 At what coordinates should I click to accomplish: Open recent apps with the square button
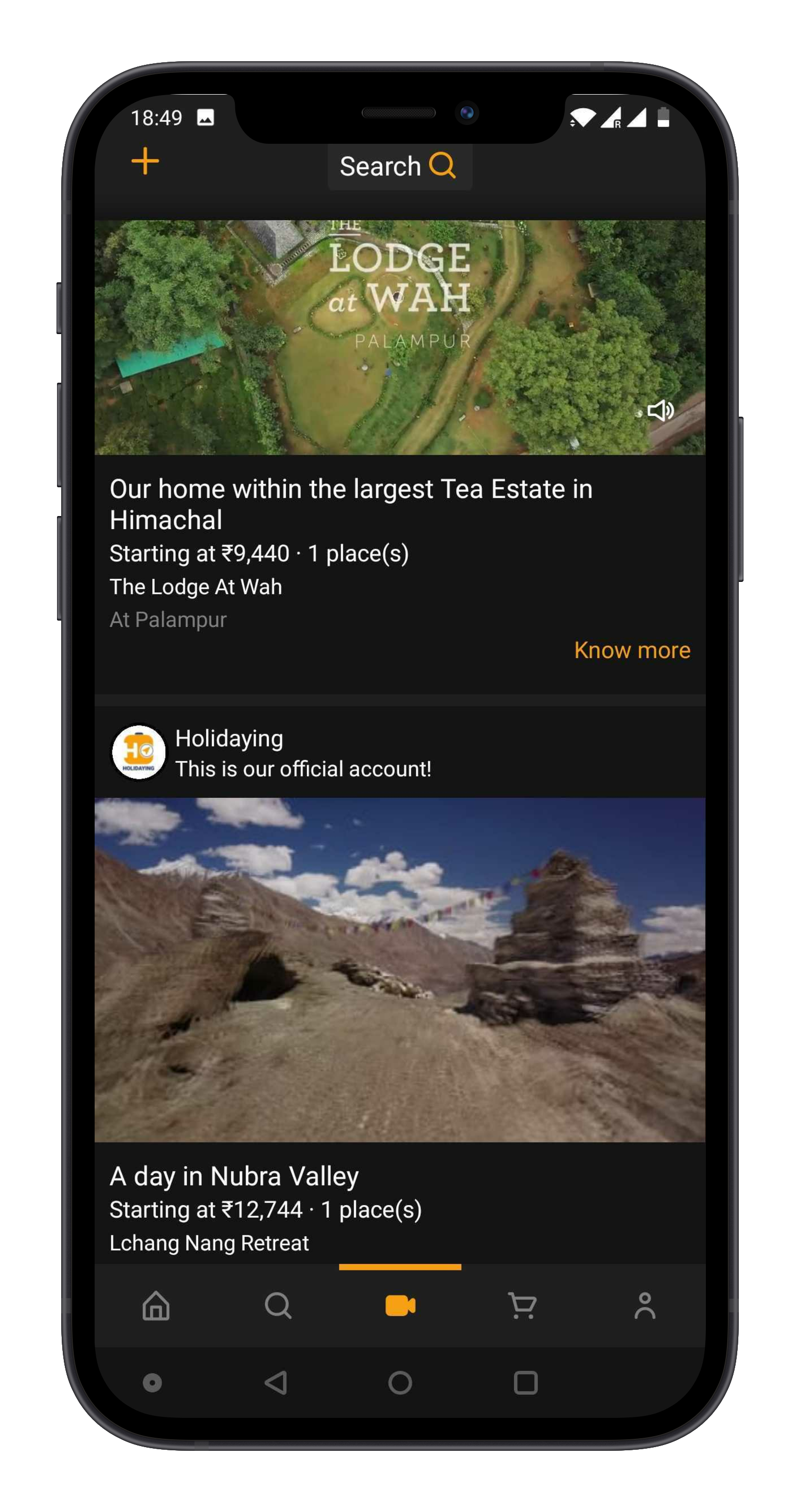(525, 1383)
